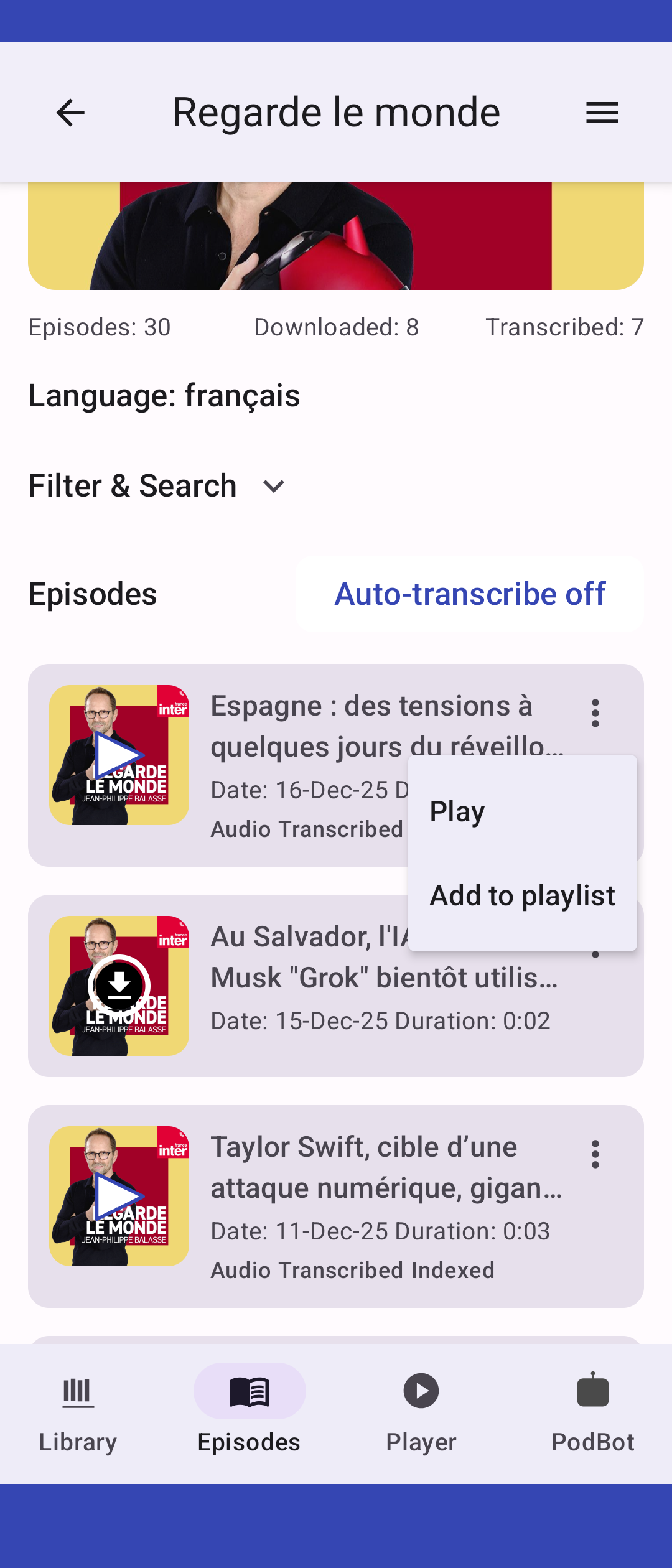The height and width of the screenshot is (1568, 672).
Task: Open the Taylor Swift episode card
Action: coord(386,1207)
